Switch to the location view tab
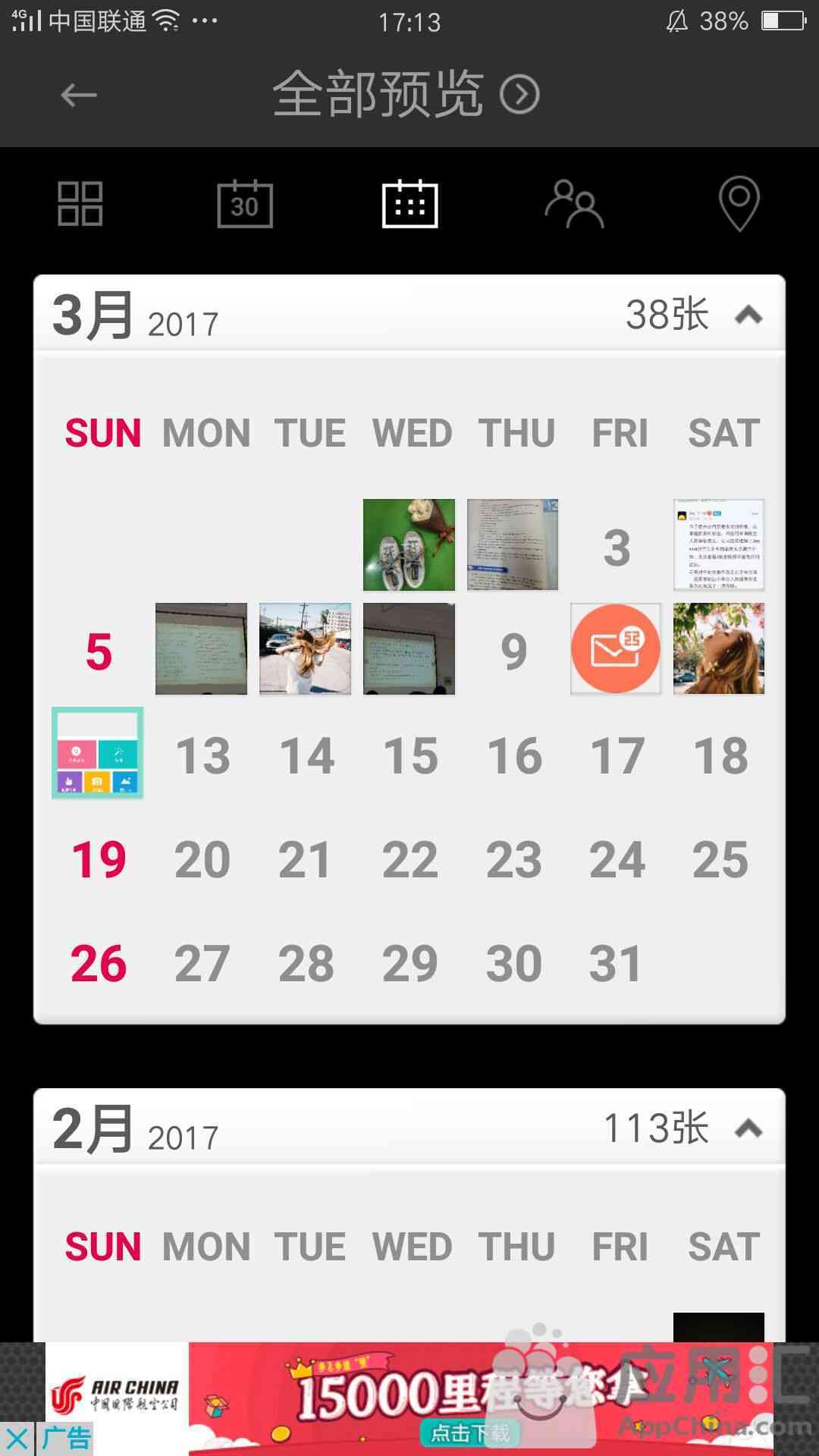819x1456 pixels. [739, 203]
